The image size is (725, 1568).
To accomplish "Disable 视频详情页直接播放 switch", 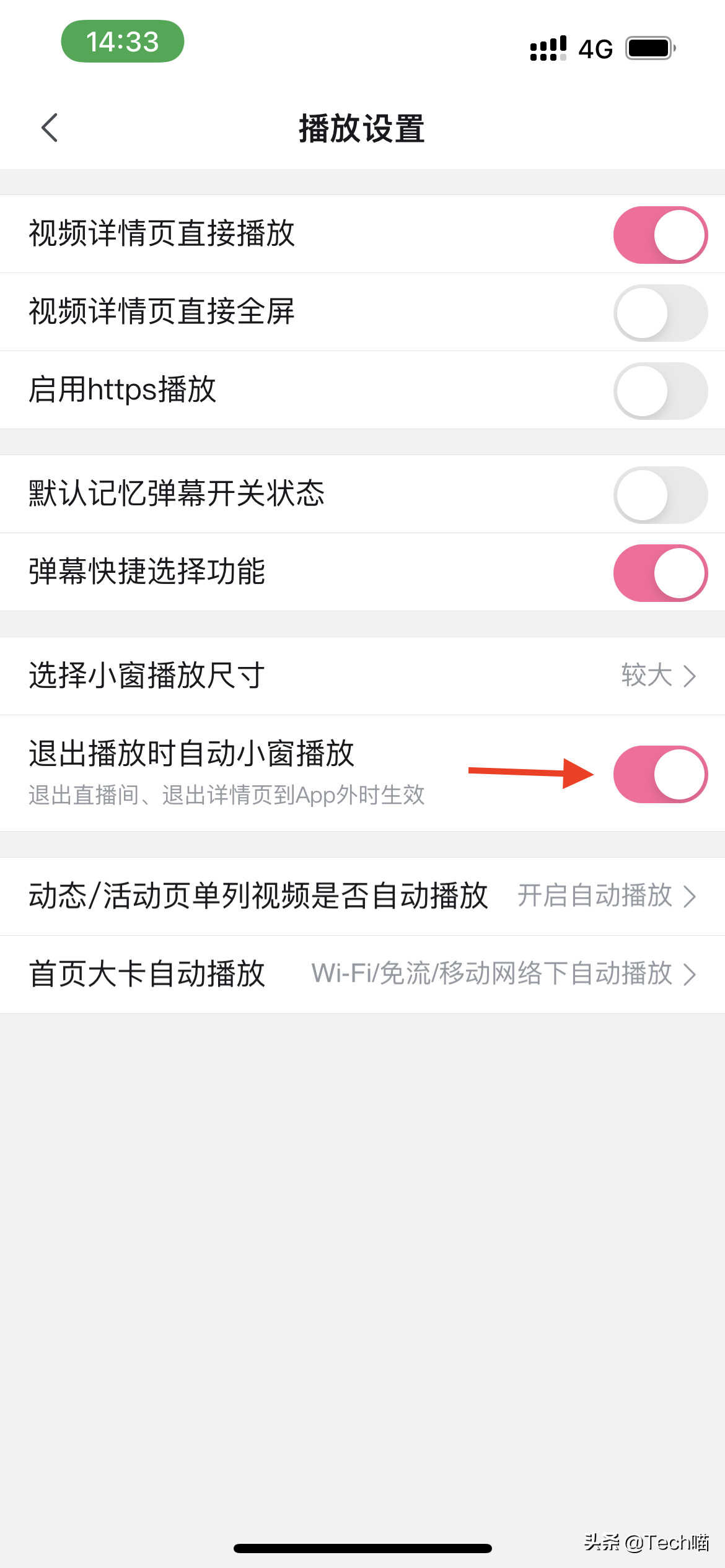I will (x=660, y=235).
